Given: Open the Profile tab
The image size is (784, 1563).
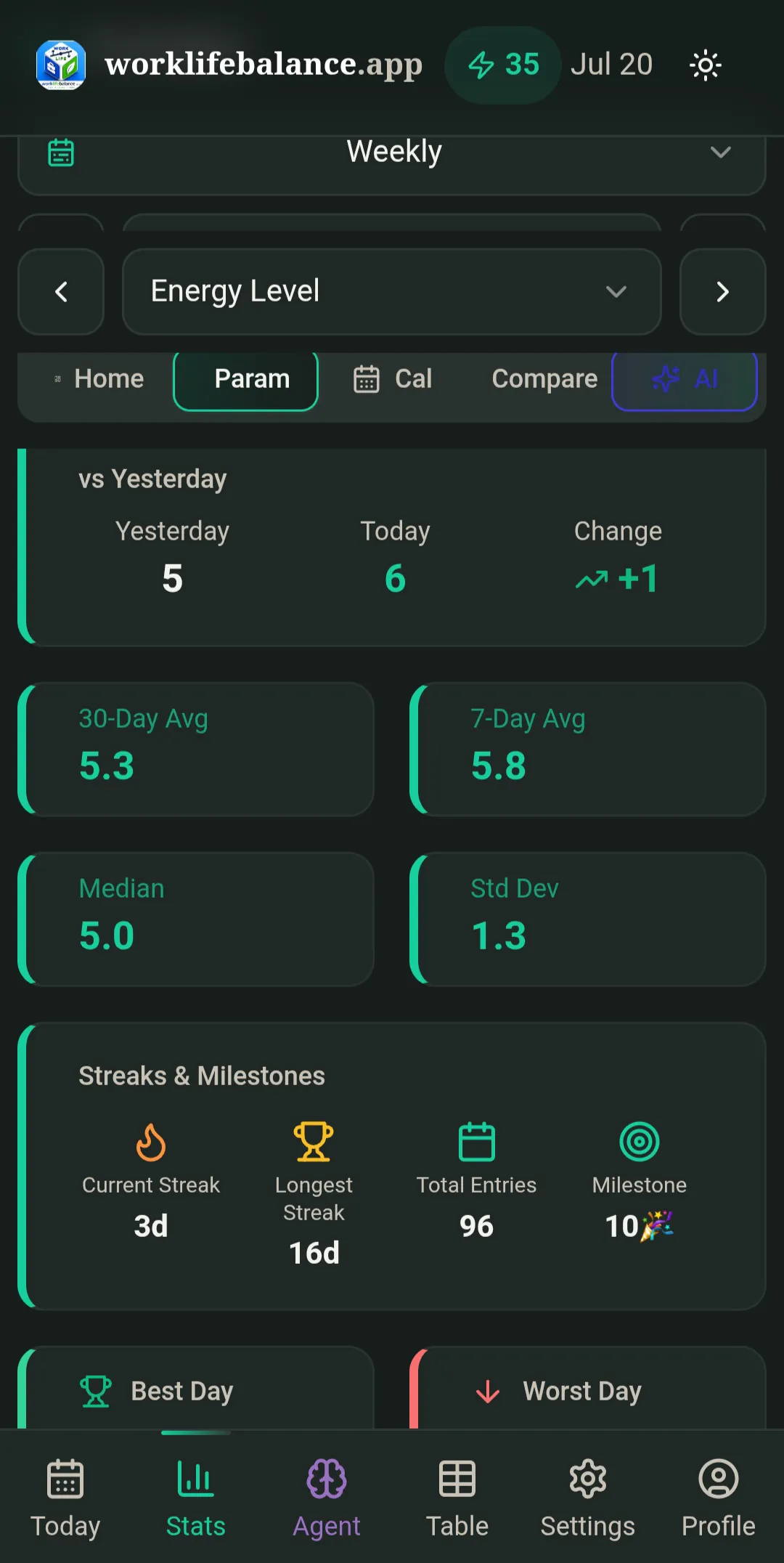Looking at the screenshot, I should click(x=719, y=1498).
